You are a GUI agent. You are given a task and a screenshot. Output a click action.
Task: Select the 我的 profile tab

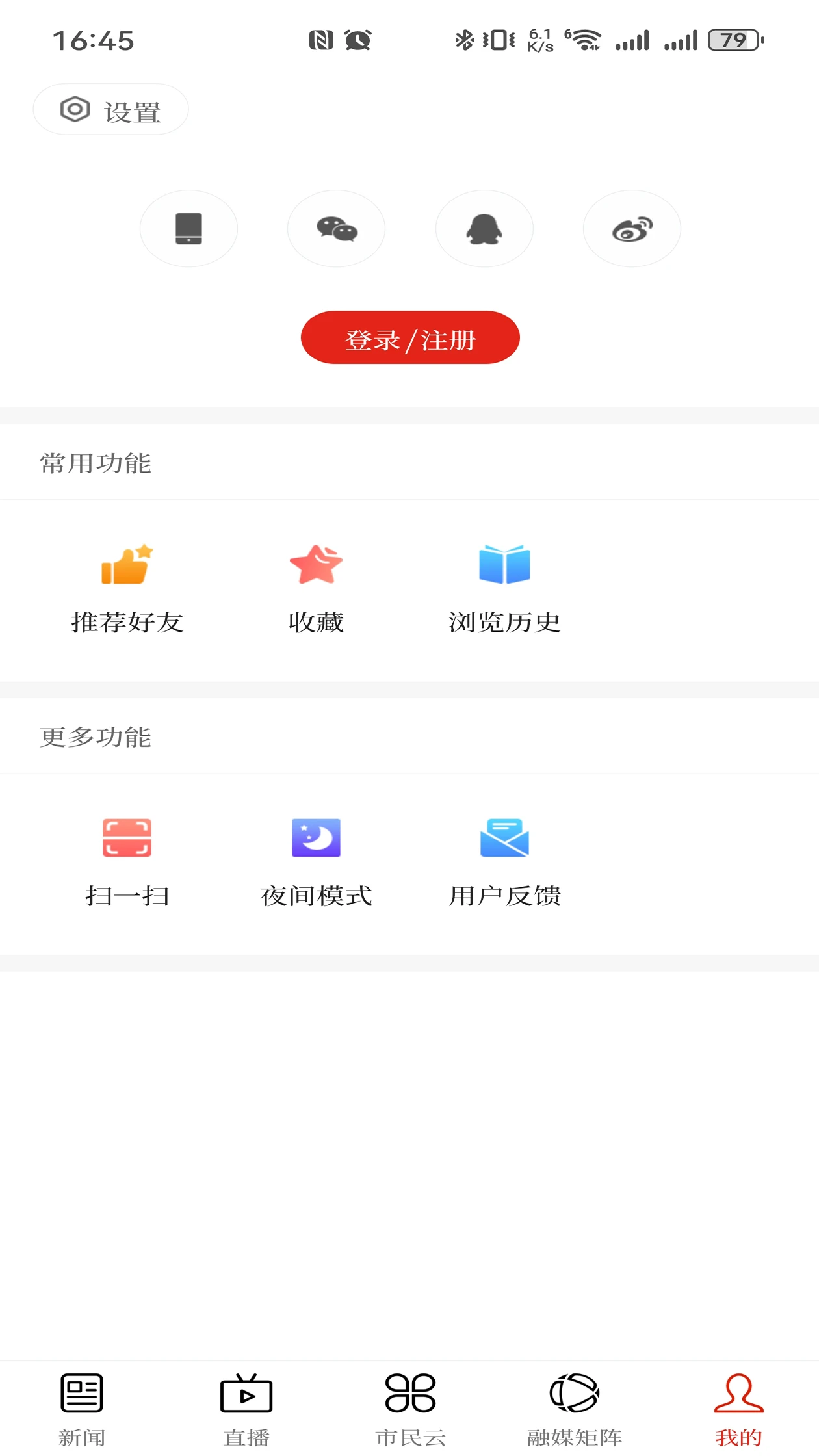(738, 1404)
